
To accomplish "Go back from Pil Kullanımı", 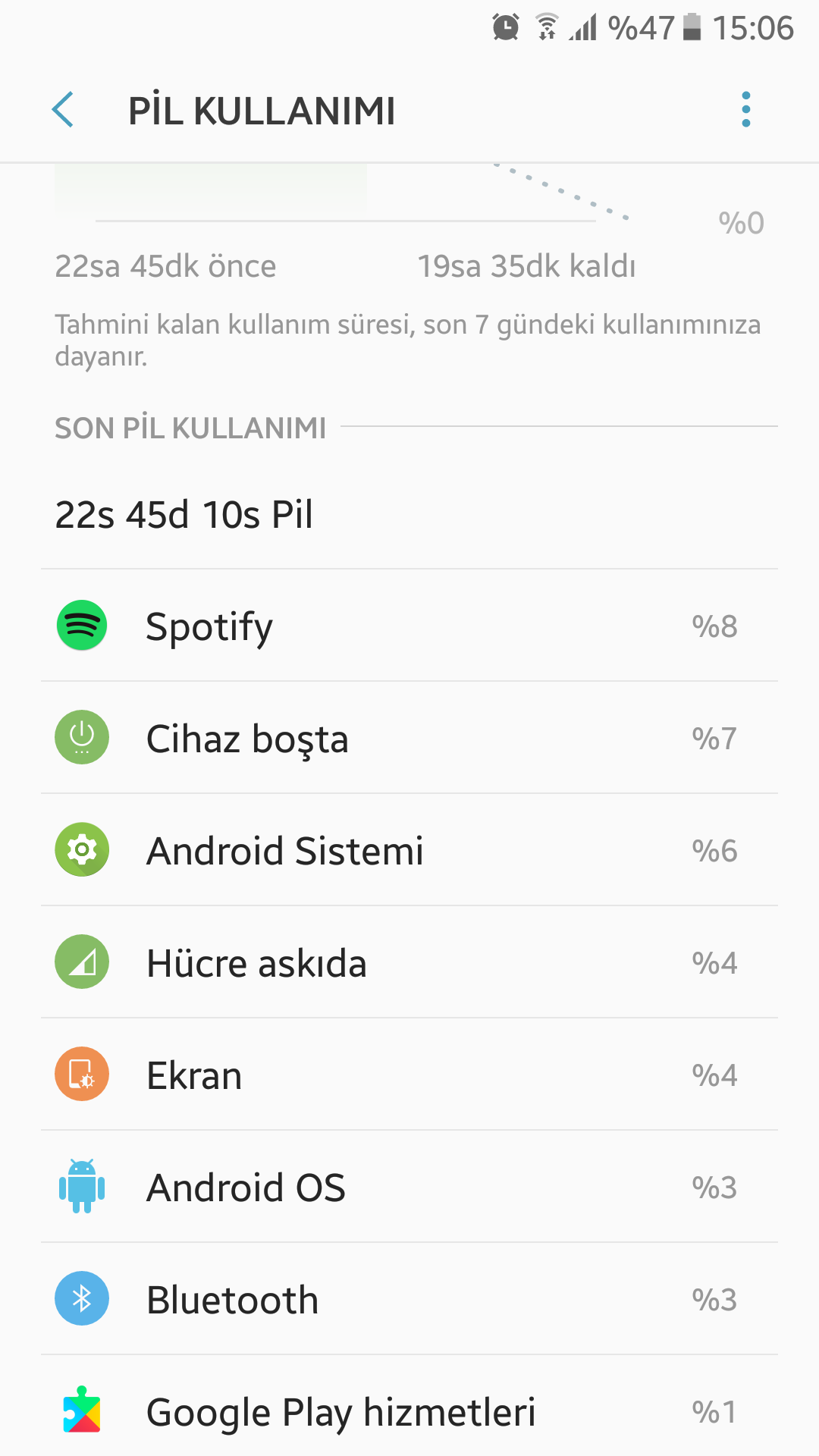I will [x=63, y=110].
